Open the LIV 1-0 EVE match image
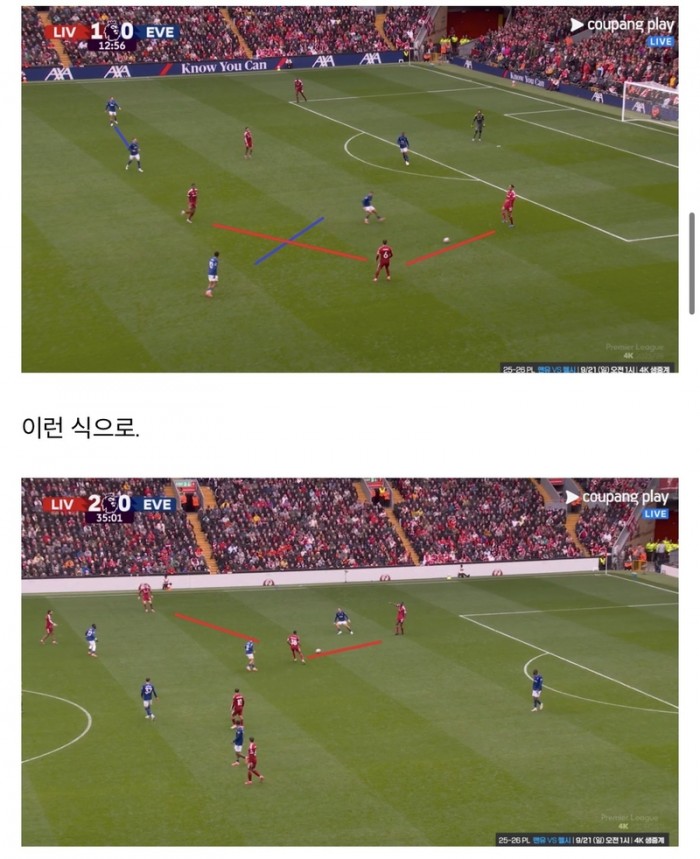 pos(349,190)
